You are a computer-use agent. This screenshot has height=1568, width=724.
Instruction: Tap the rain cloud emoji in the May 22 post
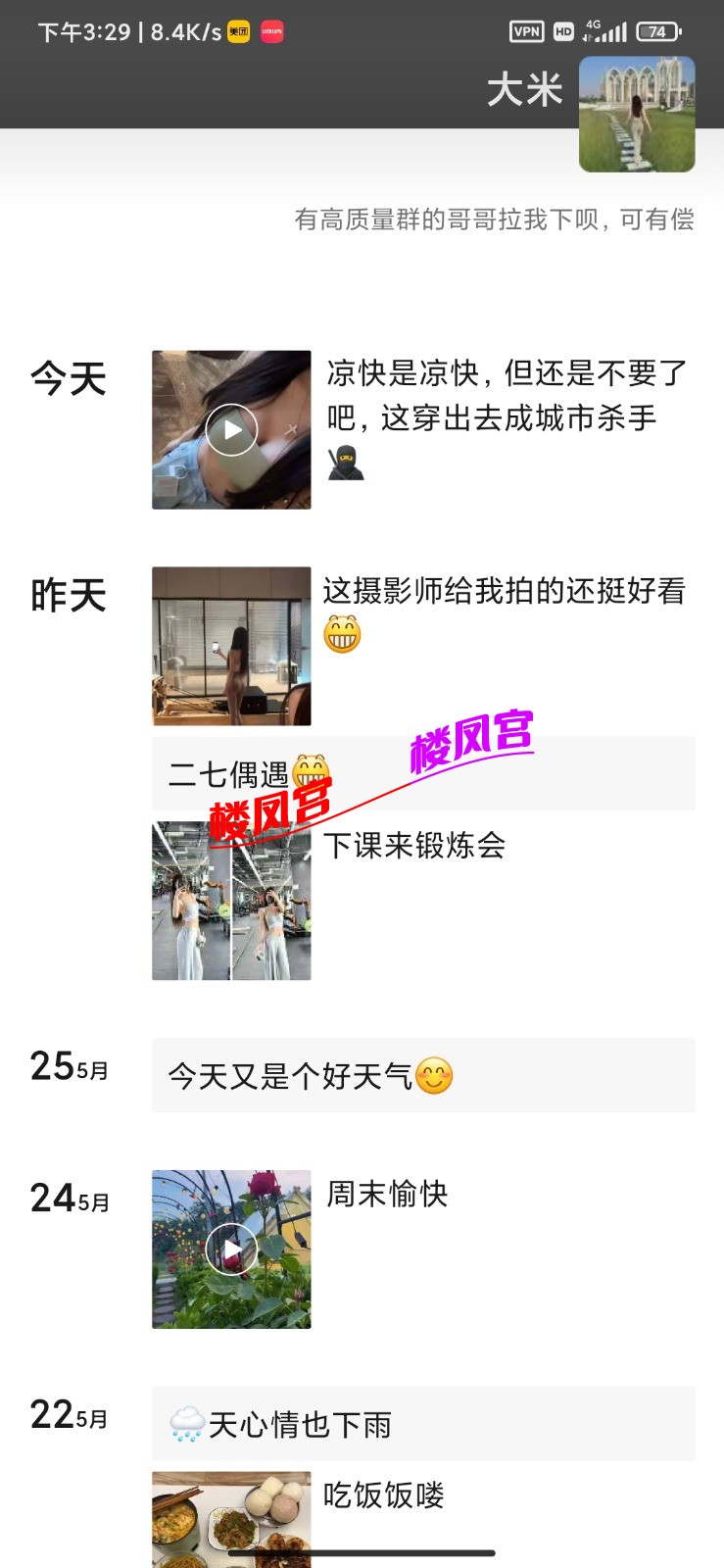coord(186,1425)
